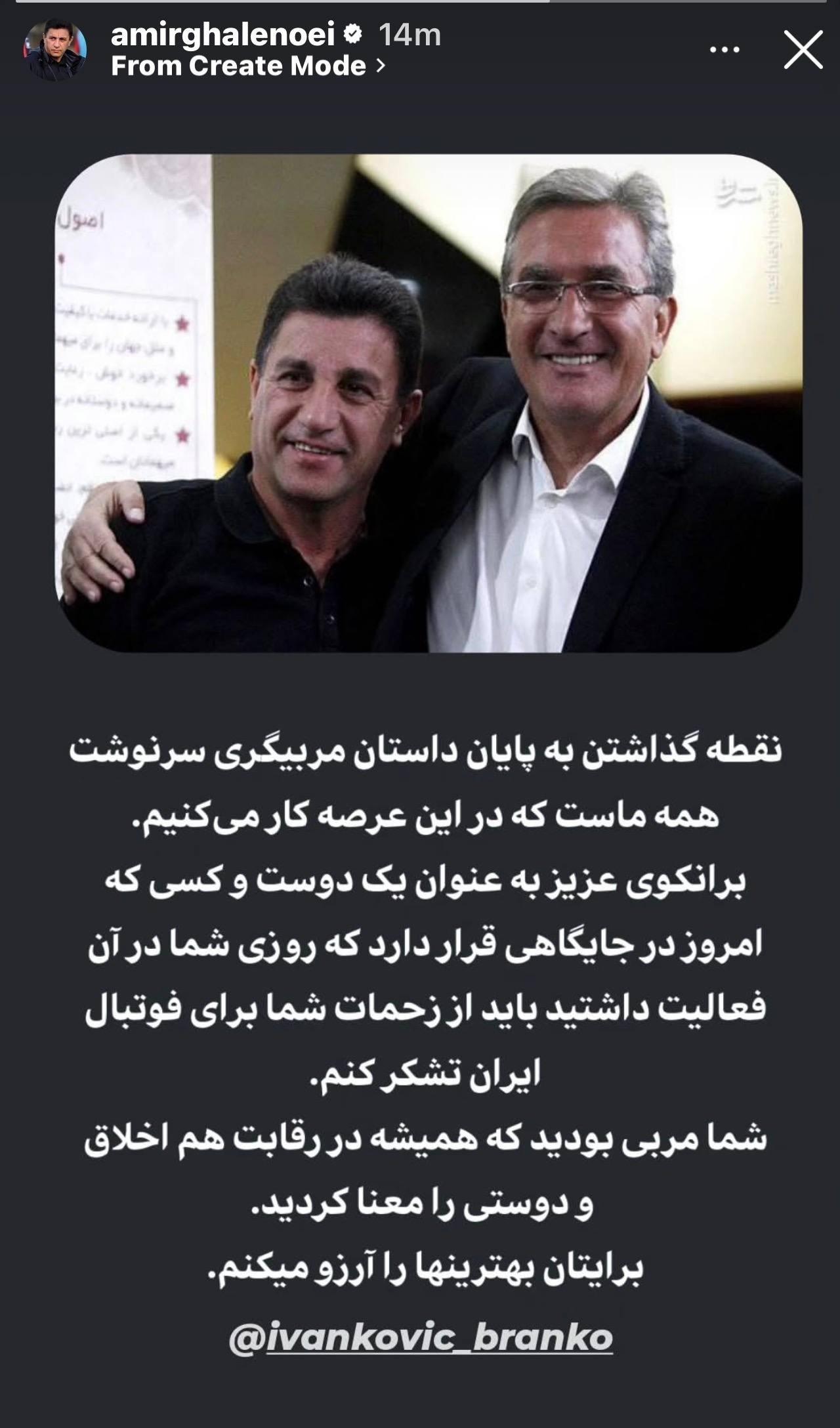
Task: Open amirghalenoei's profile picture
Action: [x=55, y=51]
